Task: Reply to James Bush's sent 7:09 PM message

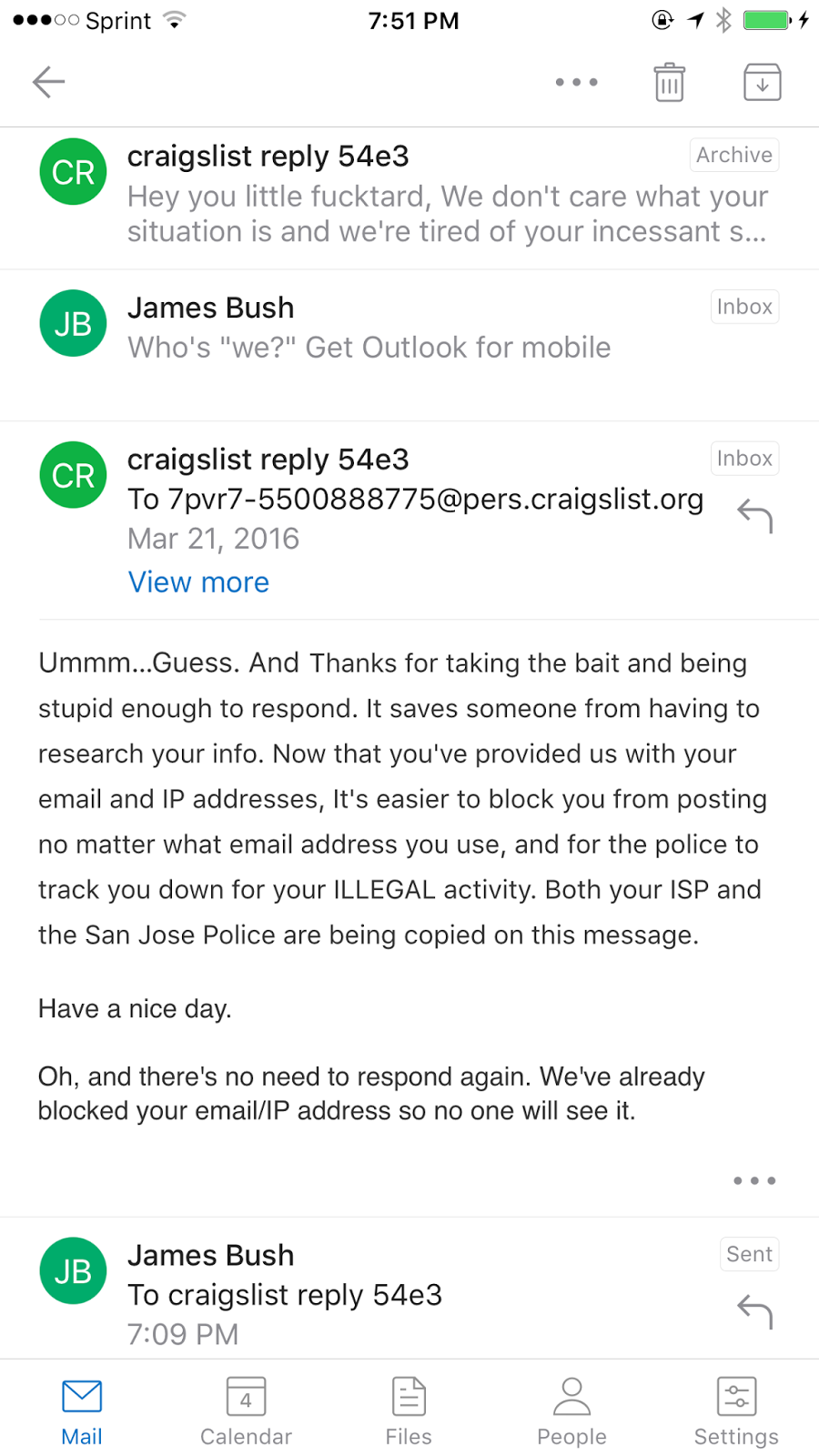Action: pyautogui.click(x=754, y=1311)
